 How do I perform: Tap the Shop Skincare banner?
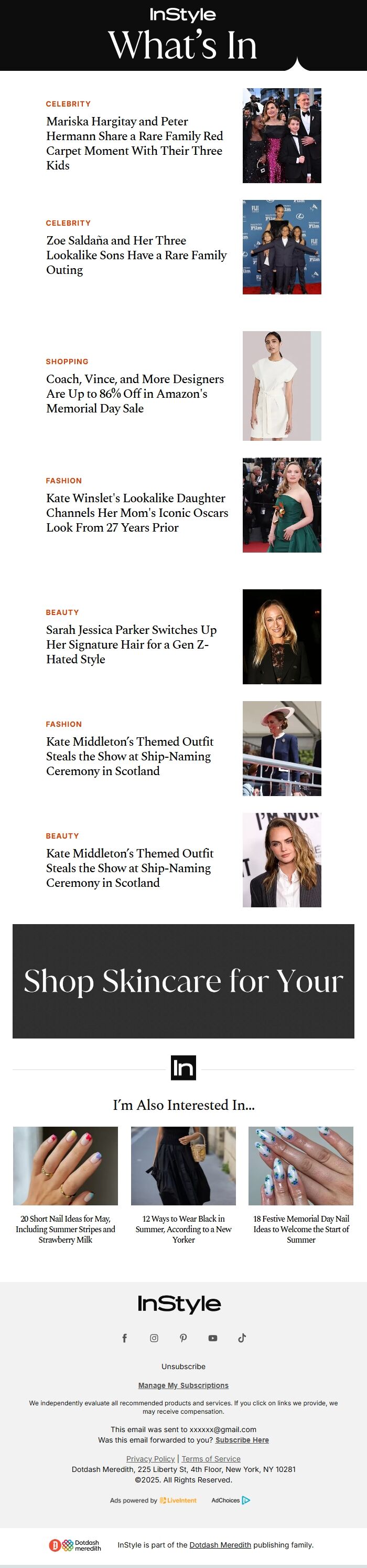pyautogui.click(x=183, y=981)
